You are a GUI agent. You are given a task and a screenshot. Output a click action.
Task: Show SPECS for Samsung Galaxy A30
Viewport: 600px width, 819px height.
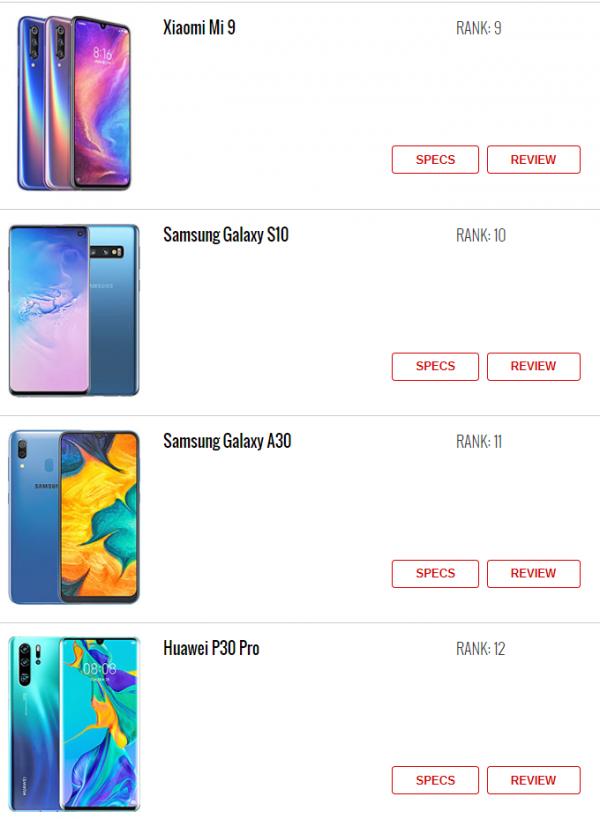point(435,574)
